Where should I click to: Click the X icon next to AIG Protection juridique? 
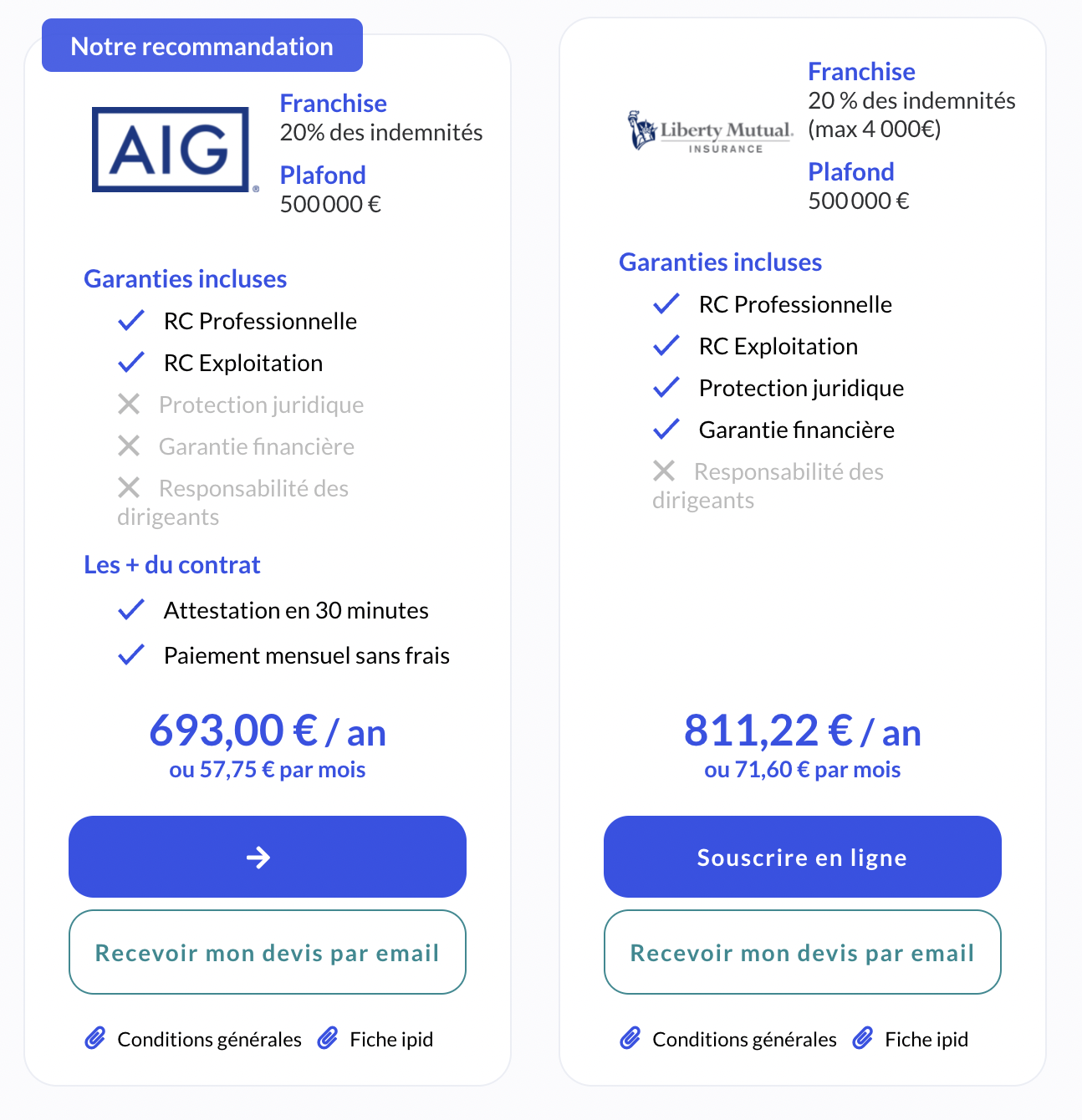[x=130, y=404]
